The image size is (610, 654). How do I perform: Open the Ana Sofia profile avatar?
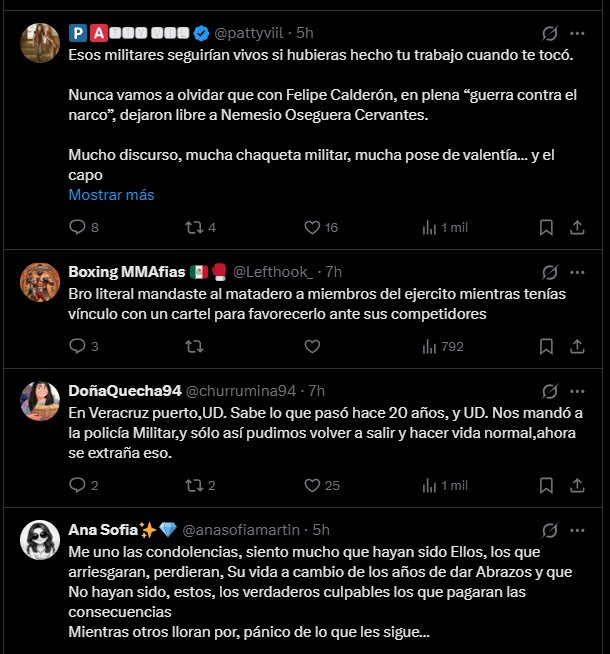[40, 540]
